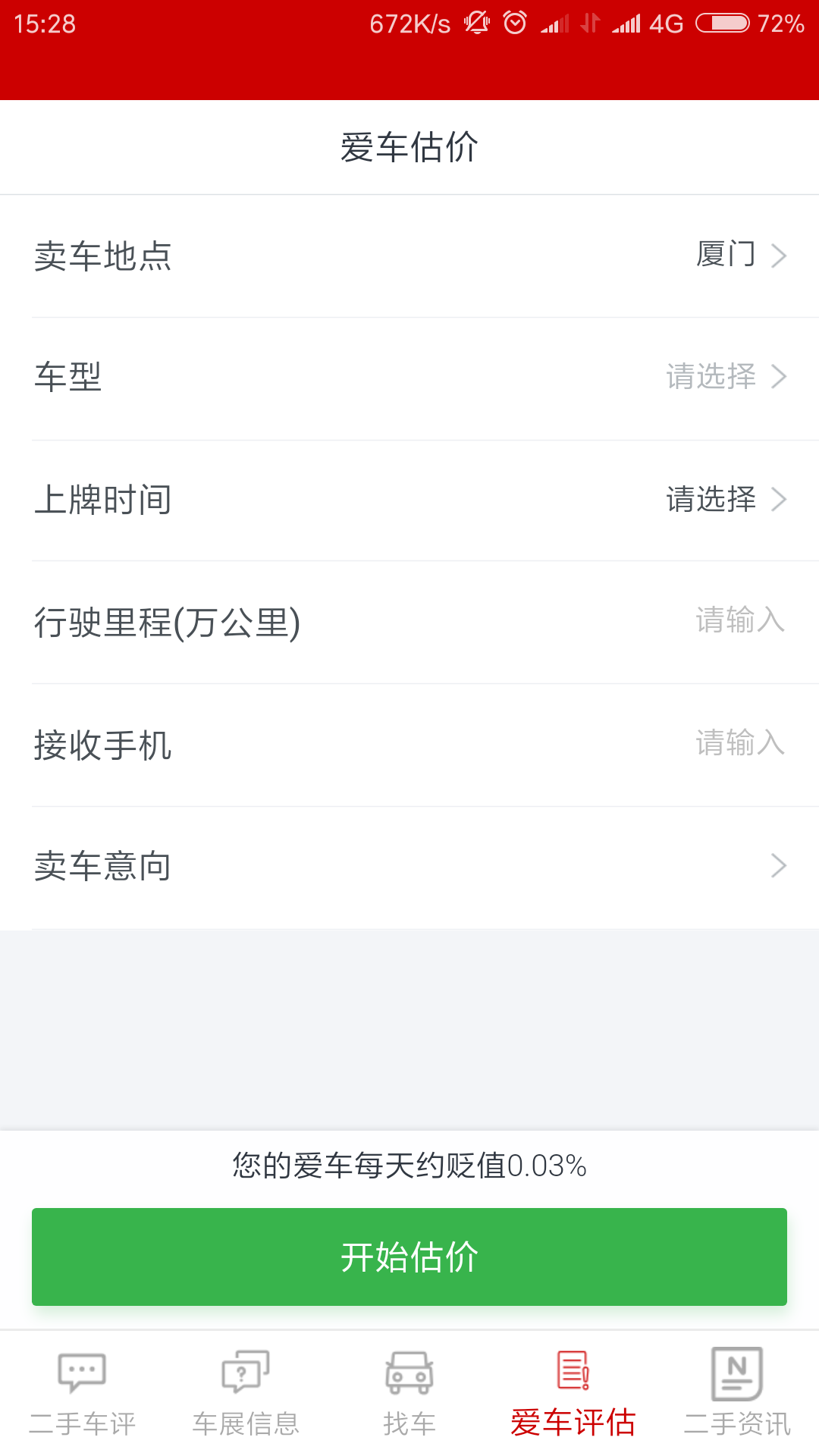The width and height of the screenshot is (819, 1456).
Task: Choose the 上牌时间 registration date
Action: [409, 500]
